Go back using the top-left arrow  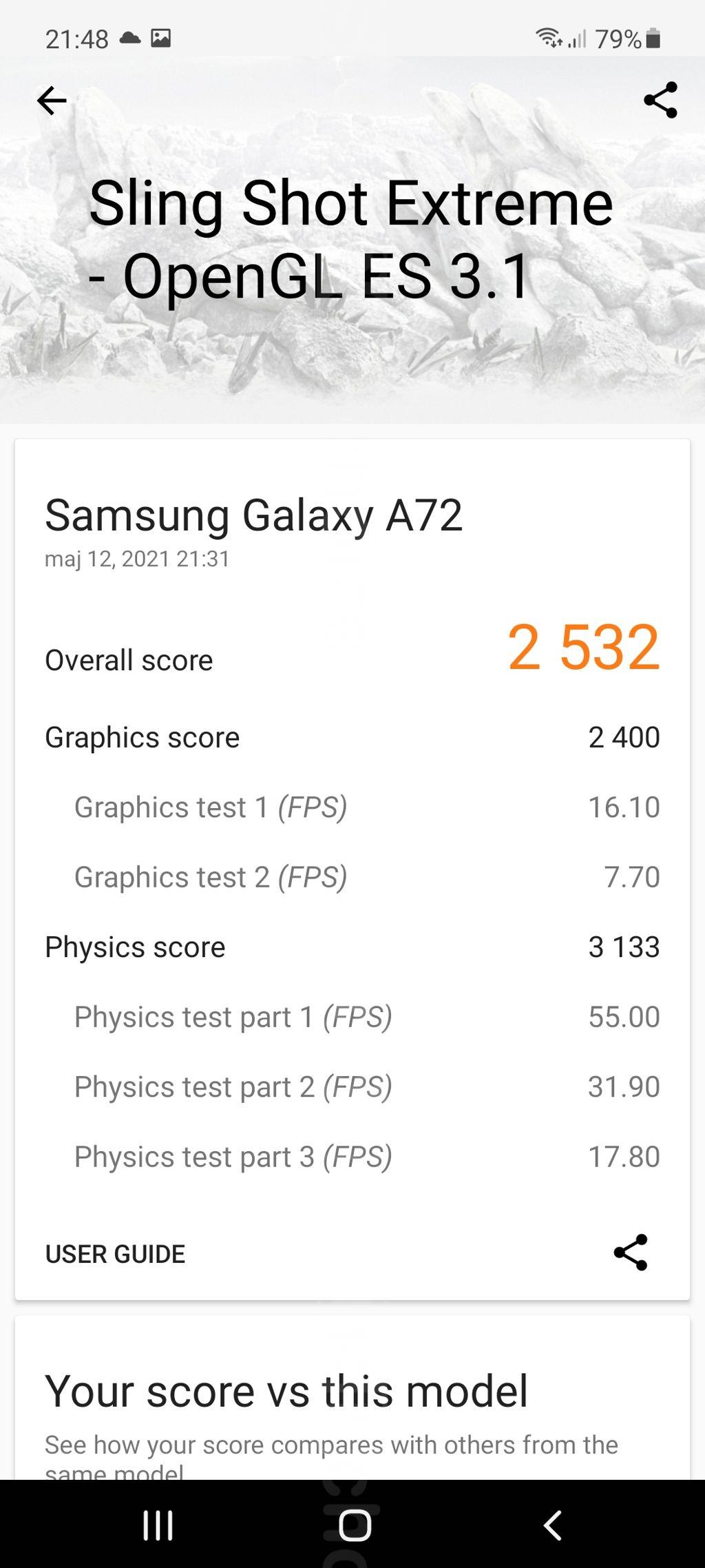pos(52,101)
